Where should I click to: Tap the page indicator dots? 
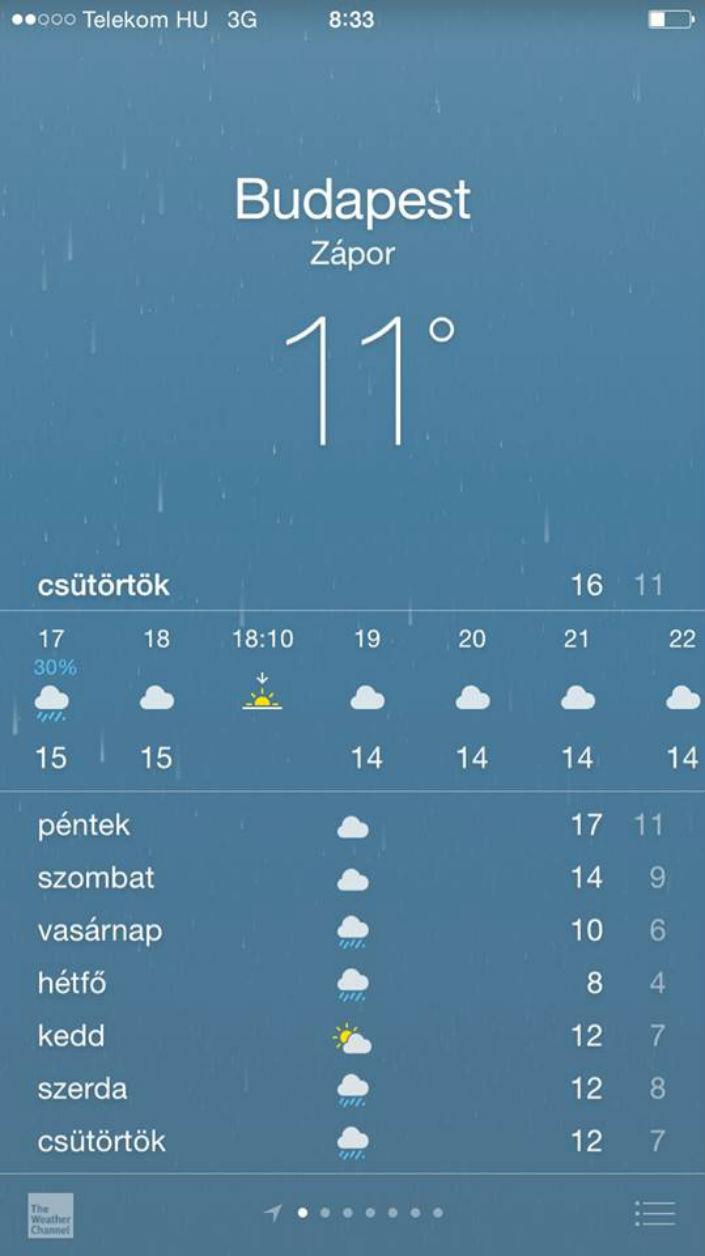pos(355,1213)
